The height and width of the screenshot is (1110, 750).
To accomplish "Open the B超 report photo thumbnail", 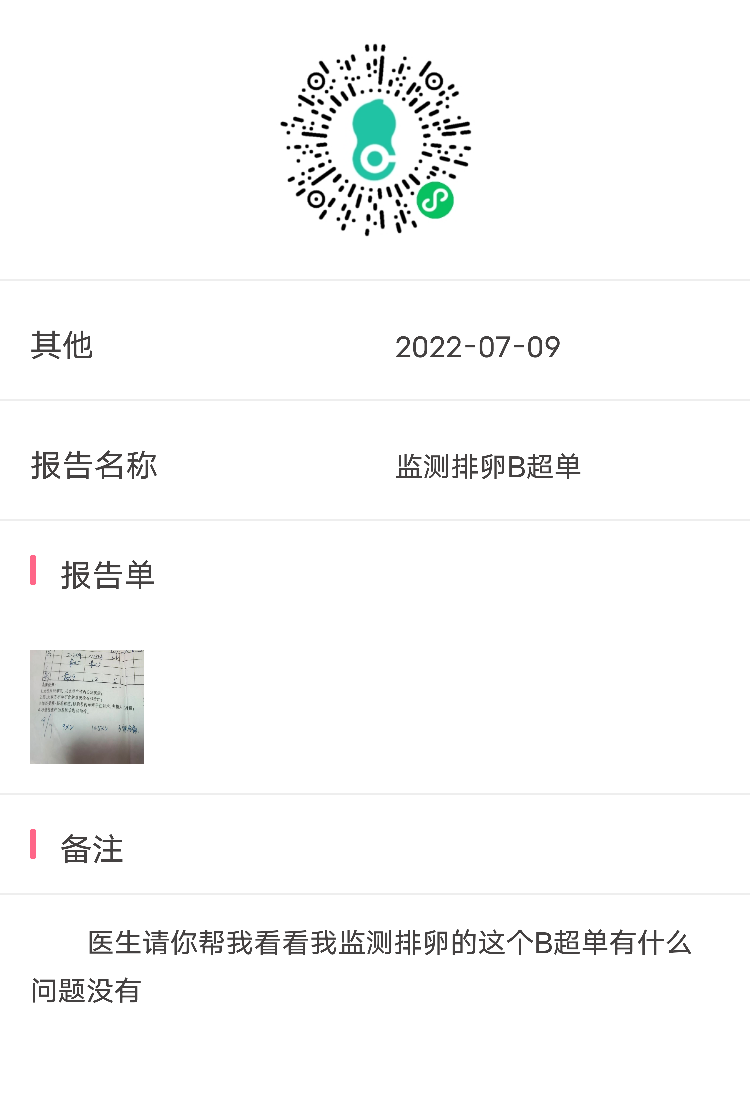I will [x=87, y=707].
